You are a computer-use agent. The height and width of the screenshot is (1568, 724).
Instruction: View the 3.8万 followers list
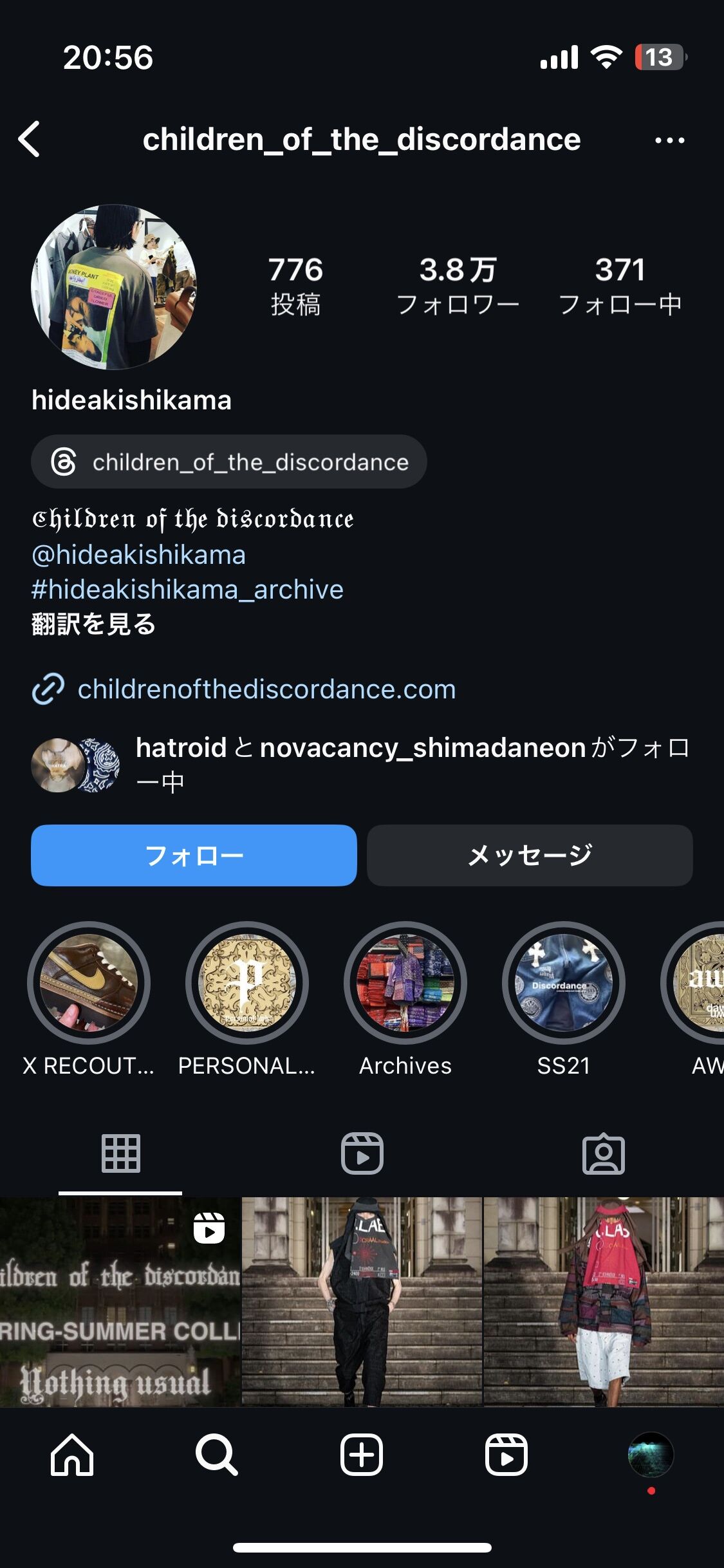point(458,286)
